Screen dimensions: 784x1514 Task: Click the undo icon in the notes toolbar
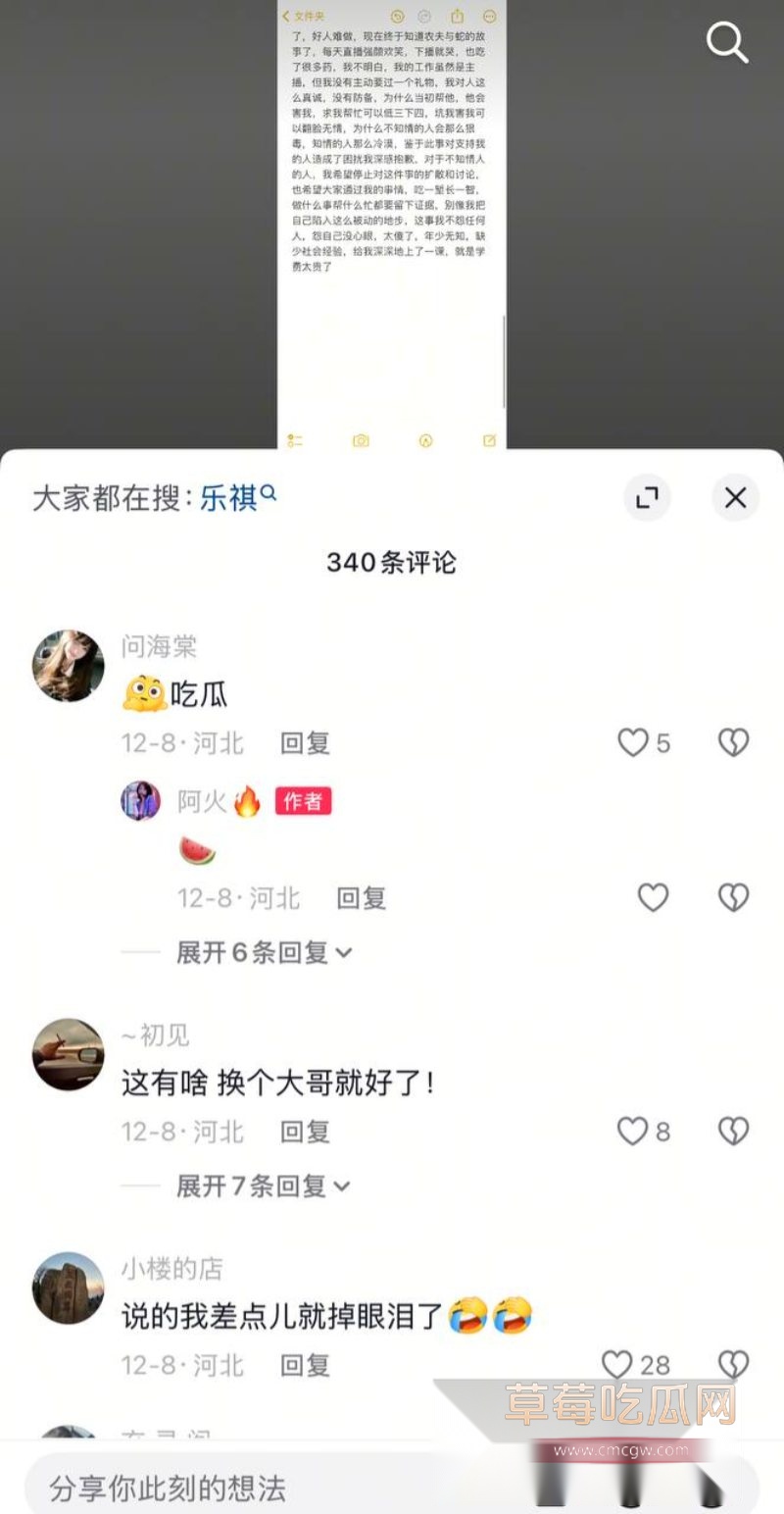(397, 17)
